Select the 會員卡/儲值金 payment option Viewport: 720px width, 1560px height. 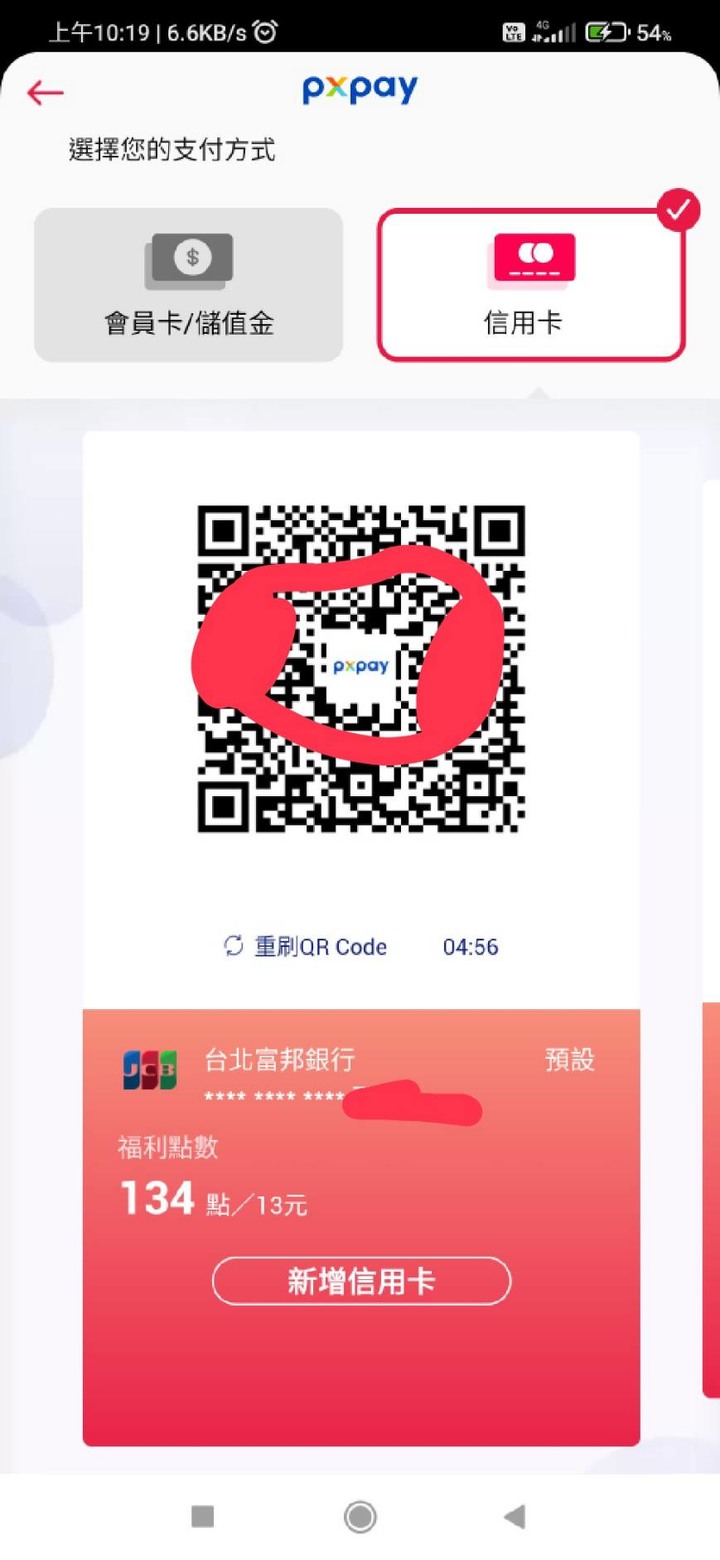point(188,285)
